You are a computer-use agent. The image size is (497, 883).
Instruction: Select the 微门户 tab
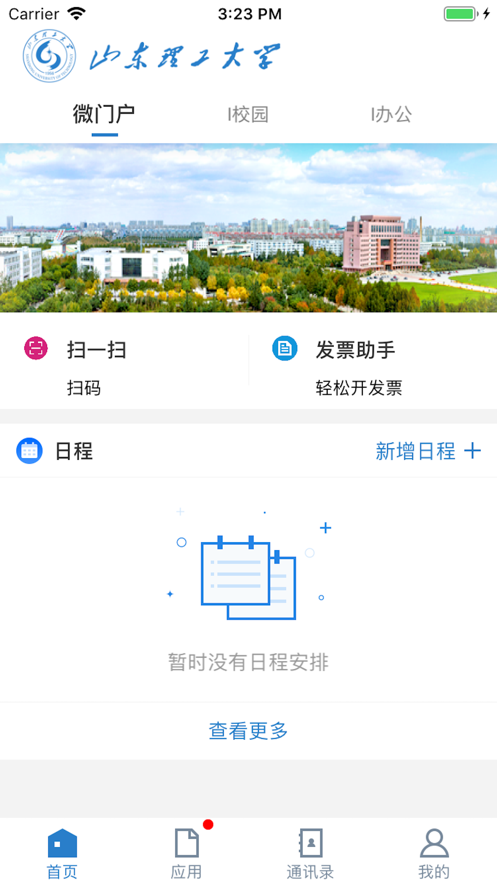pyautogui.click(x=104, y=115)
